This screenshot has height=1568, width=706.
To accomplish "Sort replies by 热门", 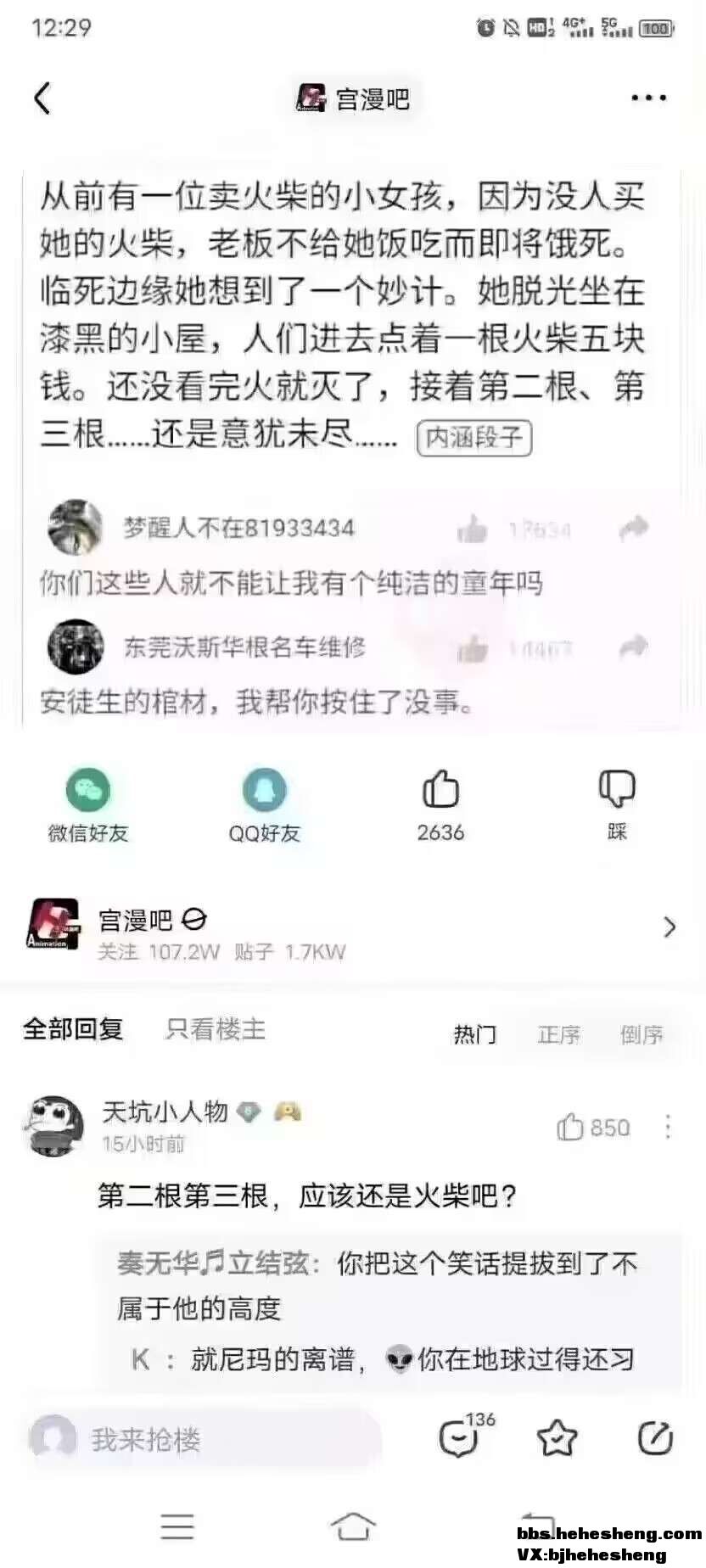I will coord(474,1034).
